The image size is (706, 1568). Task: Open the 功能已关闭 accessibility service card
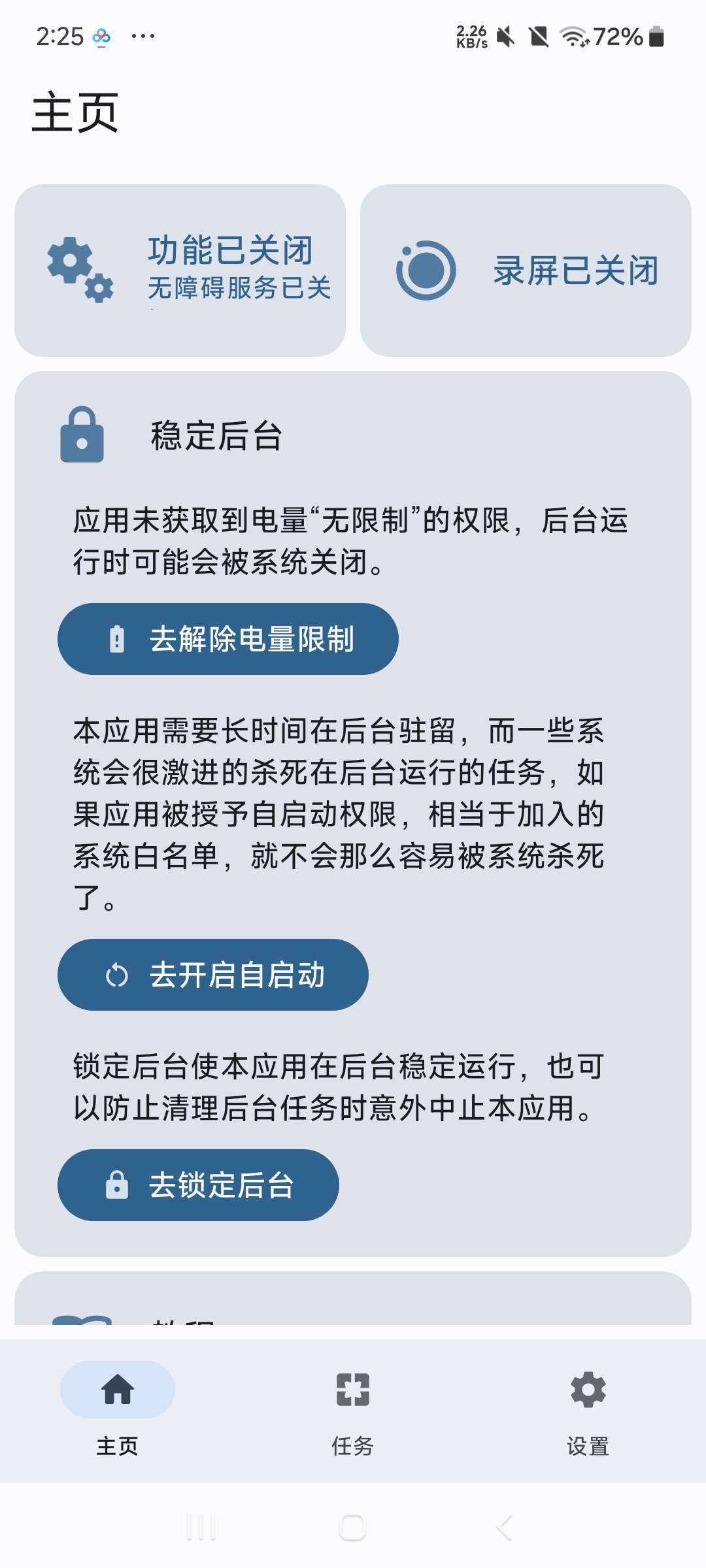click(180, 270)
